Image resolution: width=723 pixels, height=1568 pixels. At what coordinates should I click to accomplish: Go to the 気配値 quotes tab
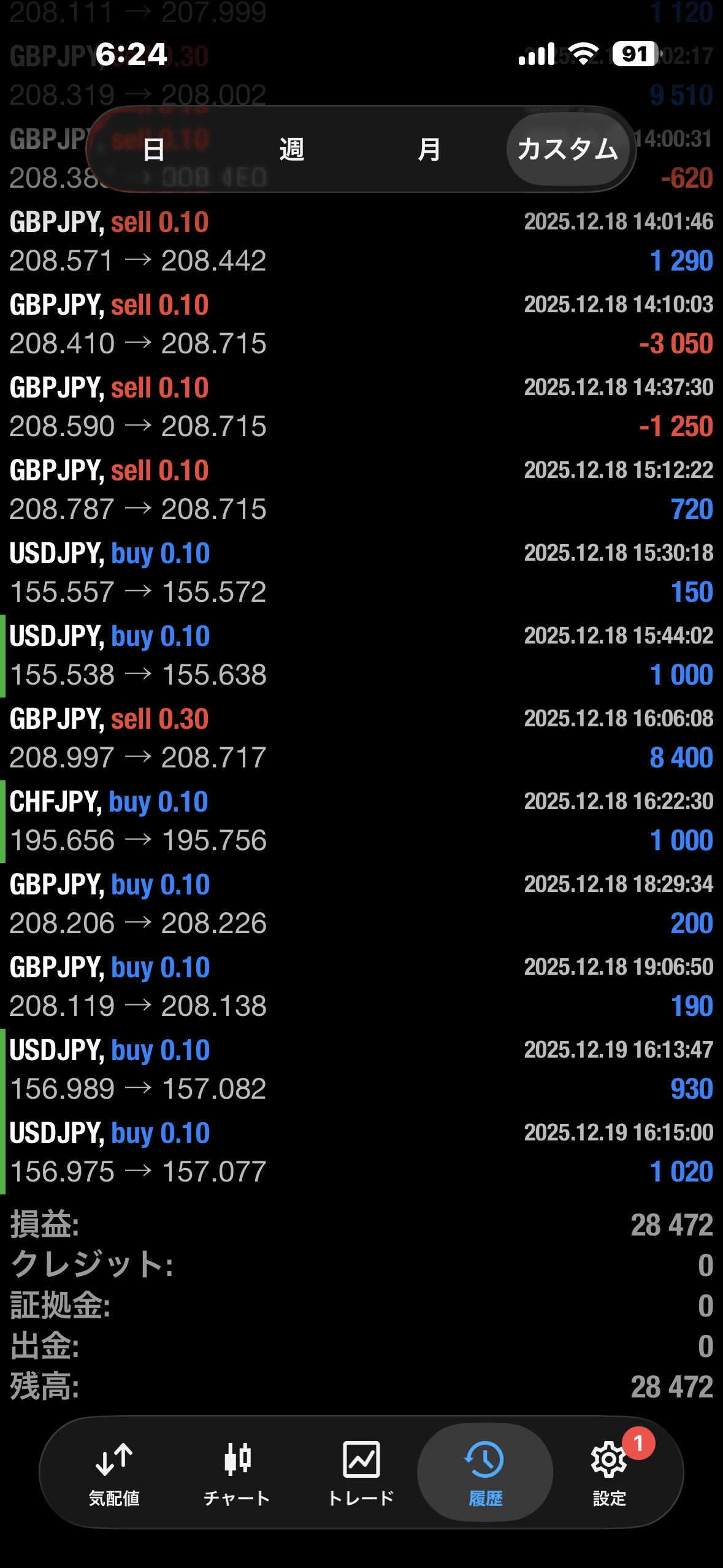pyautogui.click(x=114, y=1472)
